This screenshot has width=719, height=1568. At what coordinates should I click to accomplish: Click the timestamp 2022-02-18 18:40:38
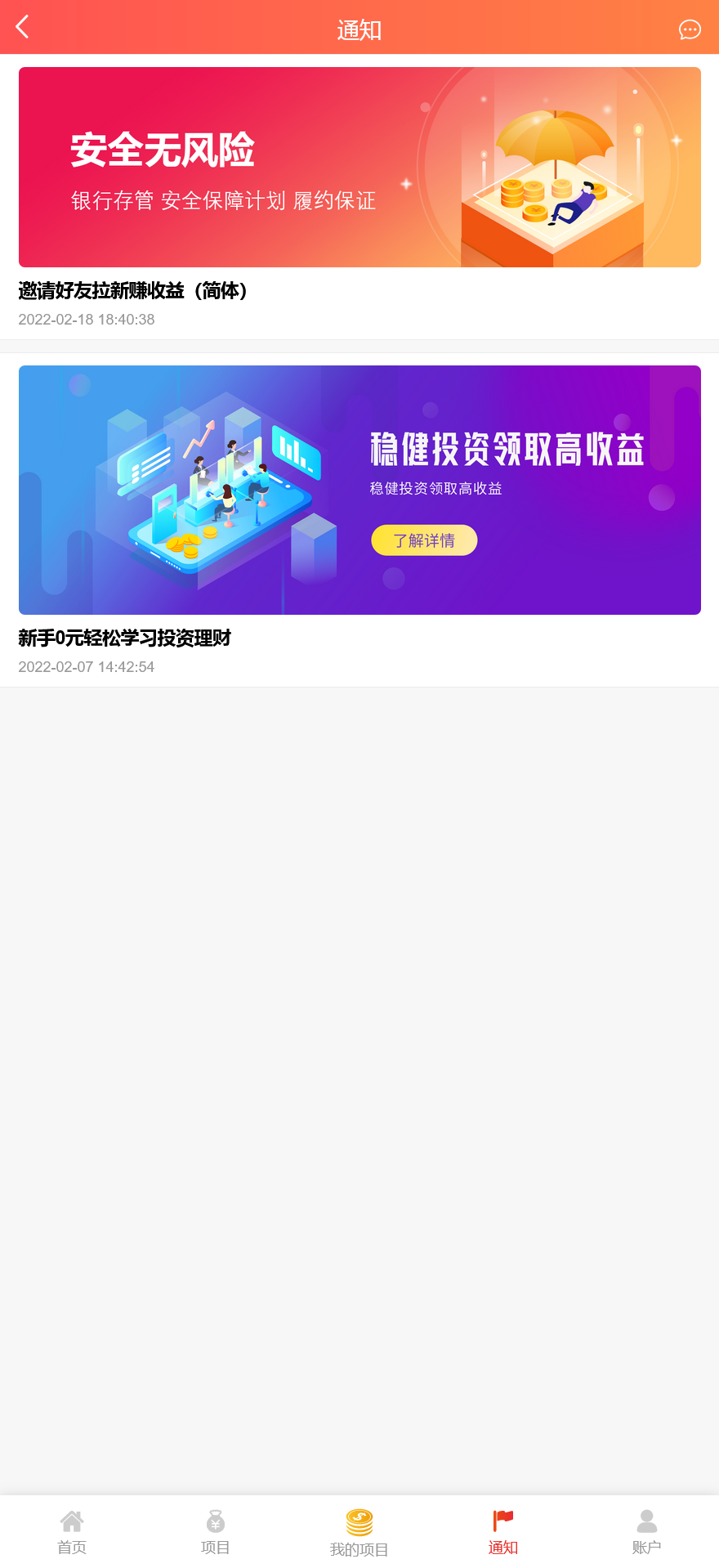pyautogui.click(x=86, y=320)
